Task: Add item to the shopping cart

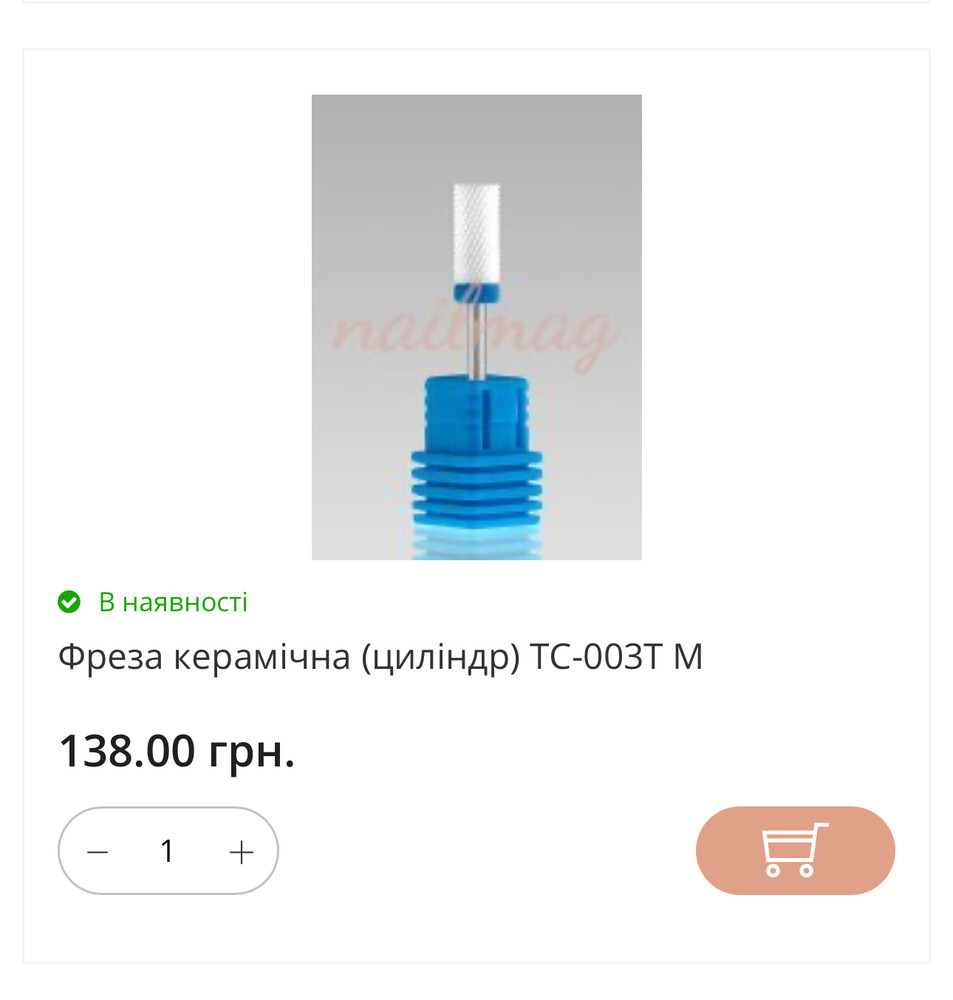Action: pos(795,851)
